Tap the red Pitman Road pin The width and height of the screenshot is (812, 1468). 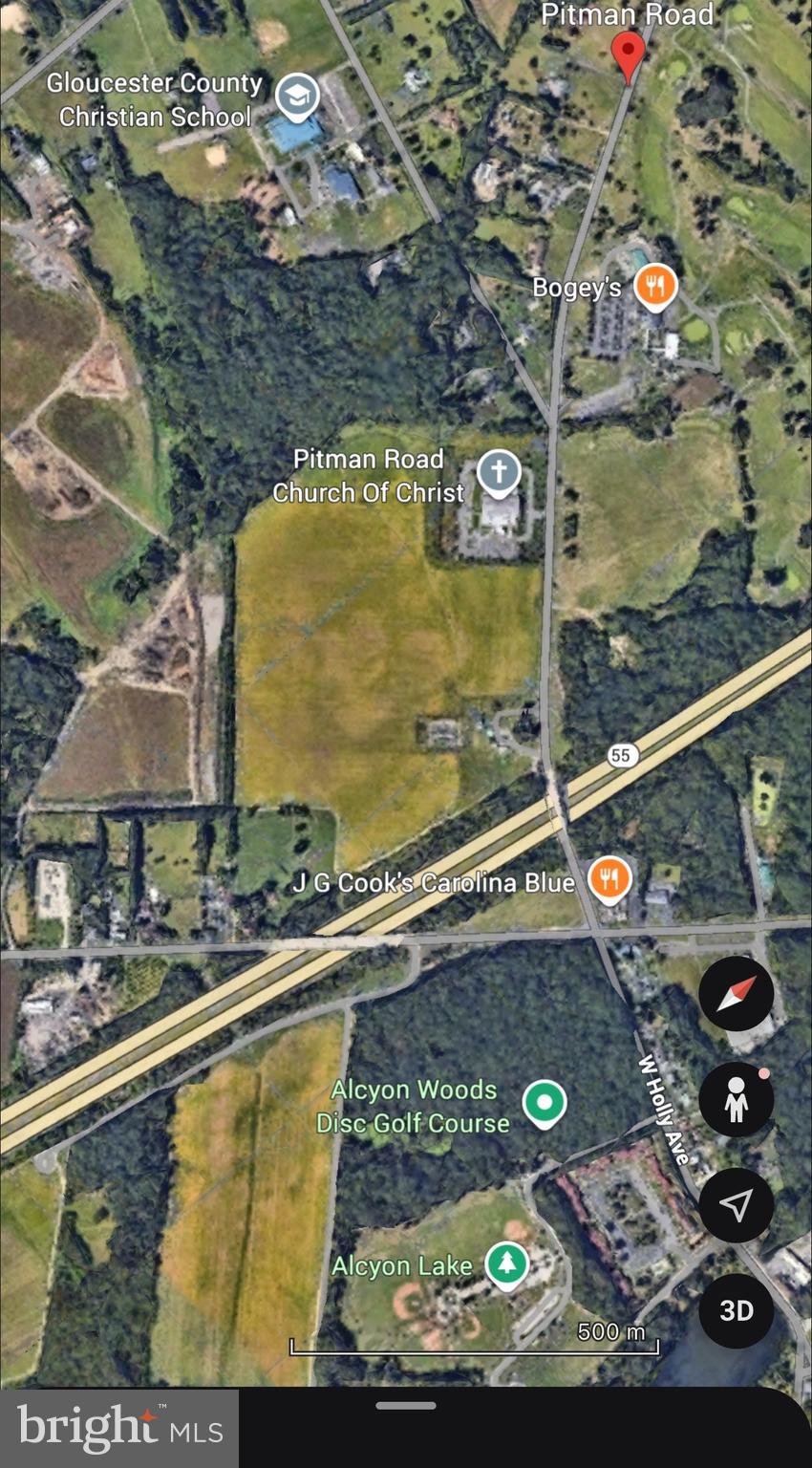(628, 54)
